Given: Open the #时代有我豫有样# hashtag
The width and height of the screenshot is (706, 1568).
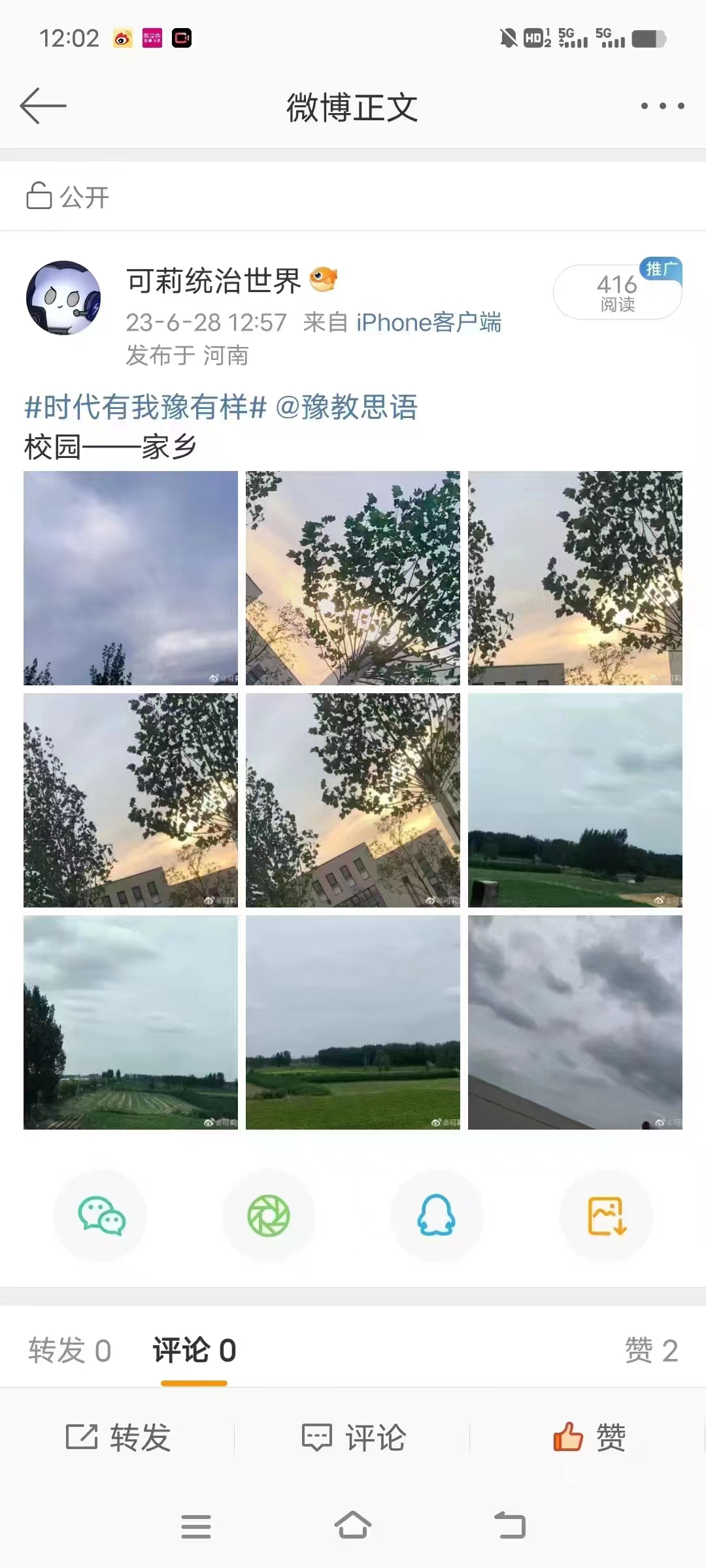Looking at the screenshot, I should pos(145,407).
